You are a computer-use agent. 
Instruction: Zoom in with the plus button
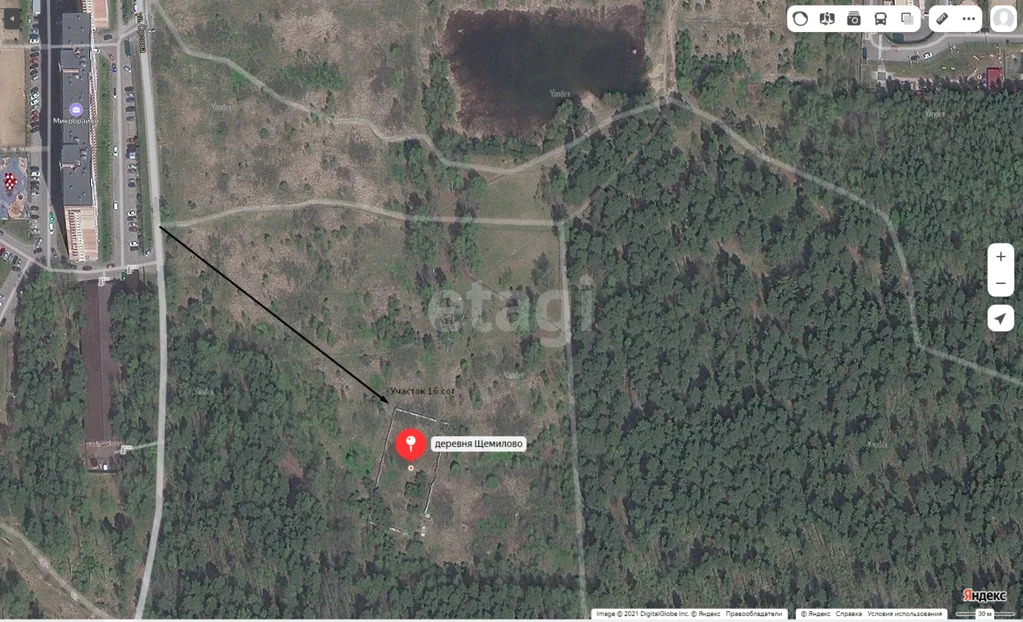tap(1000, 256)
